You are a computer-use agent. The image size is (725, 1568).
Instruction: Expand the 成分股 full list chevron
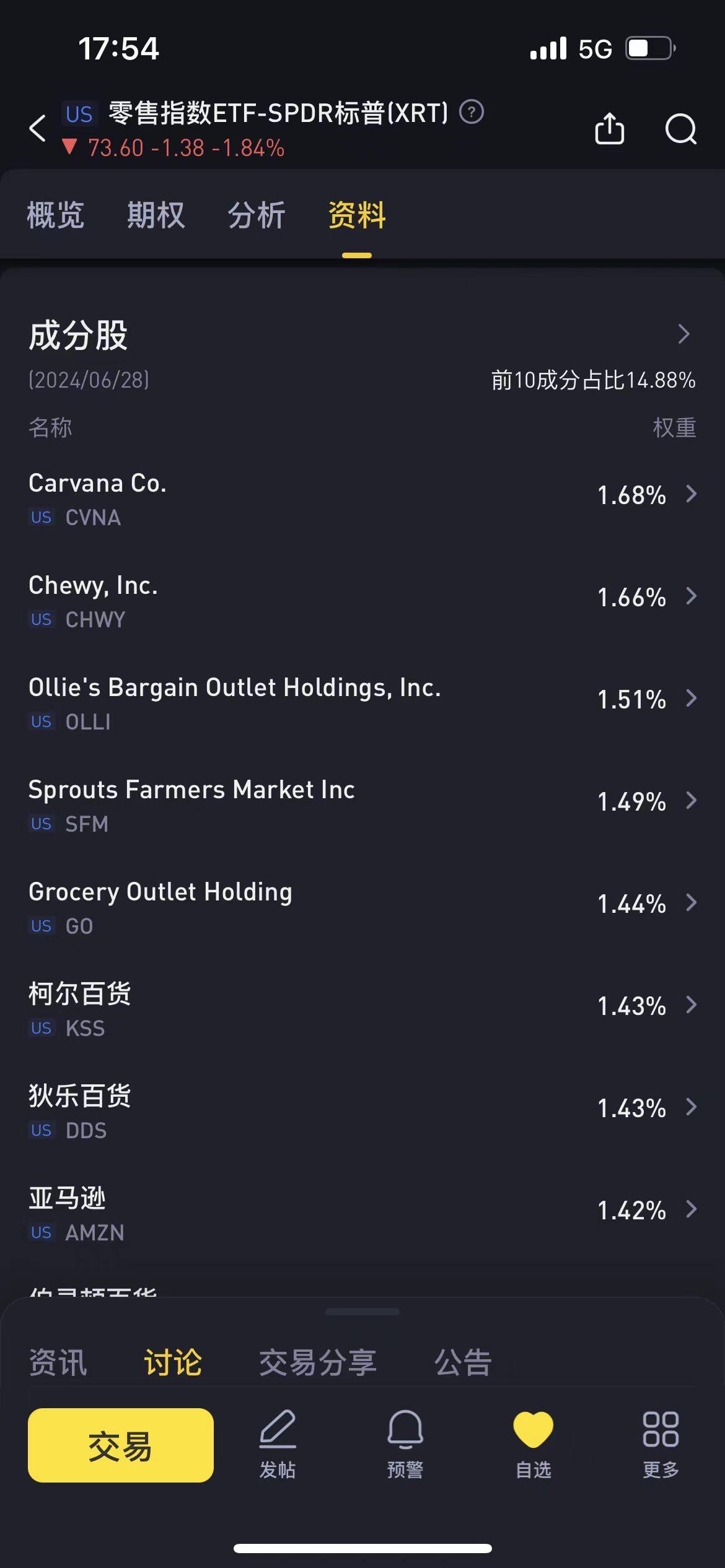(683, 334)
